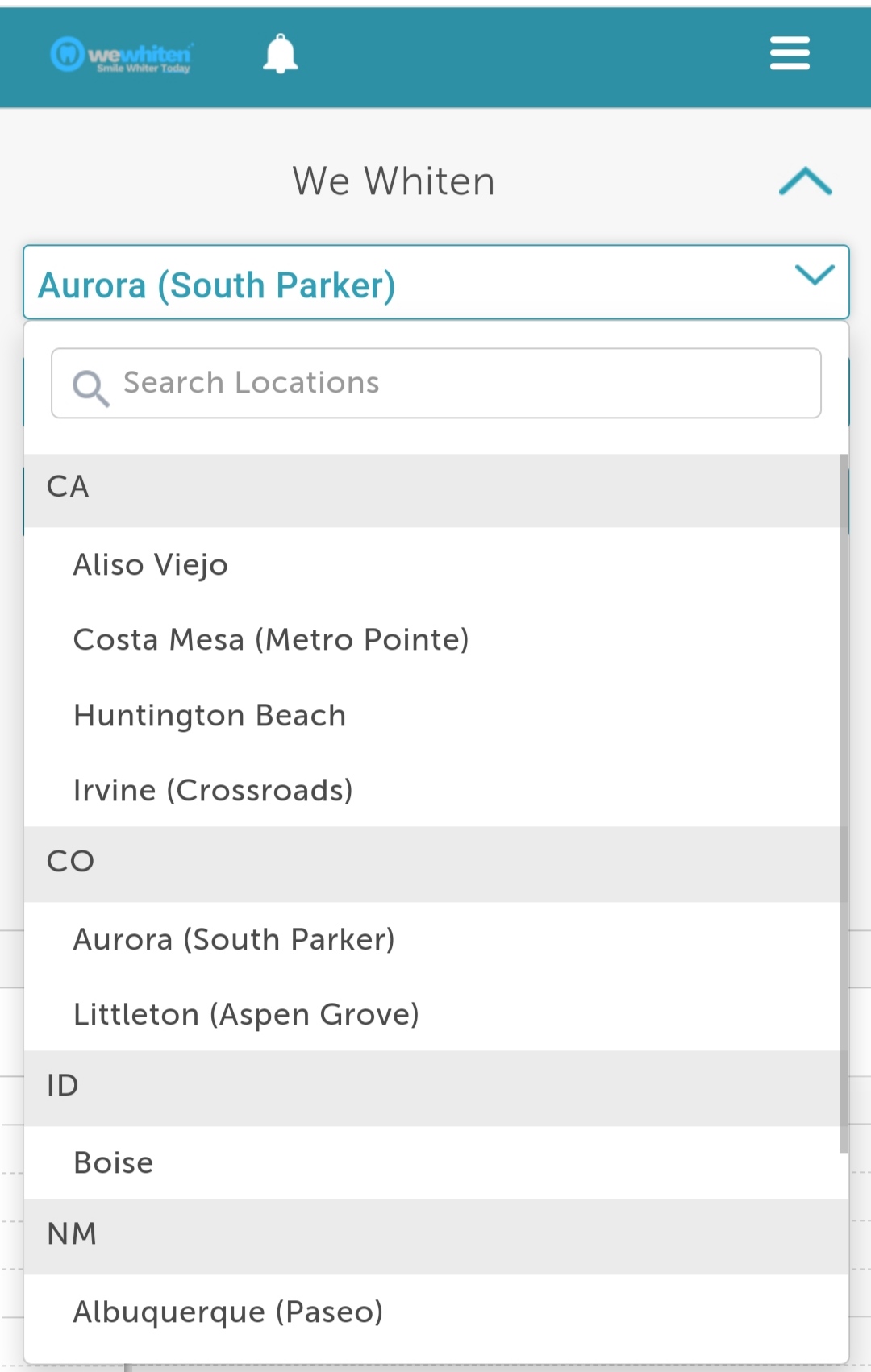Tap the We Whiten logo
The height and width of the screenshot is (1372, 871).
point(121,55)
